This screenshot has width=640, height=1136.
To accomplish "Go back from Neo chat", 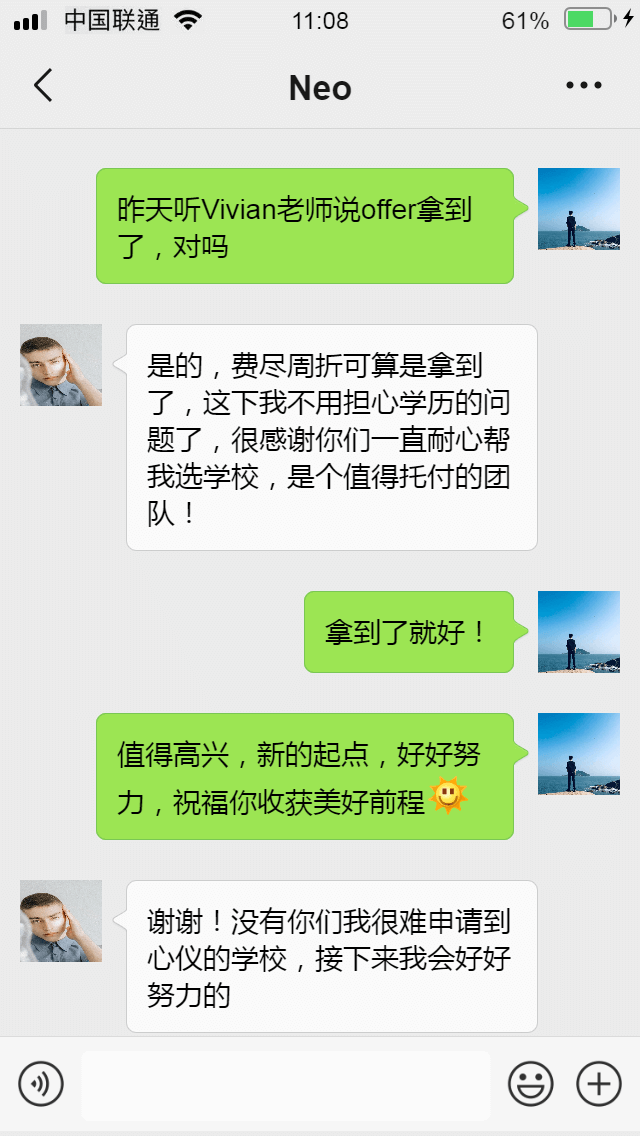I will (42, 87).
